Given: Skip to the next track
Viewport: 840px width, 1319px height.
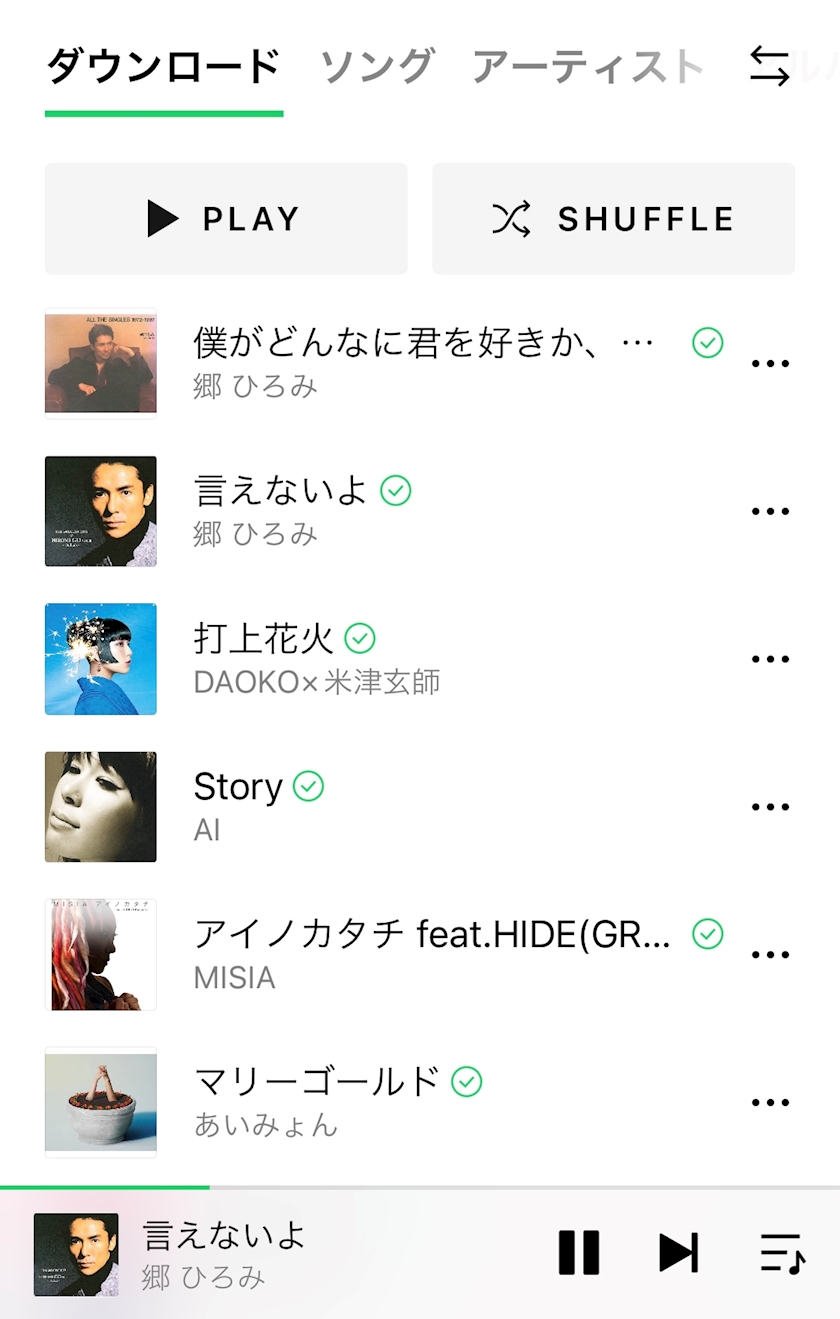Looking at the screenshot, I should tap(679, 1253).
